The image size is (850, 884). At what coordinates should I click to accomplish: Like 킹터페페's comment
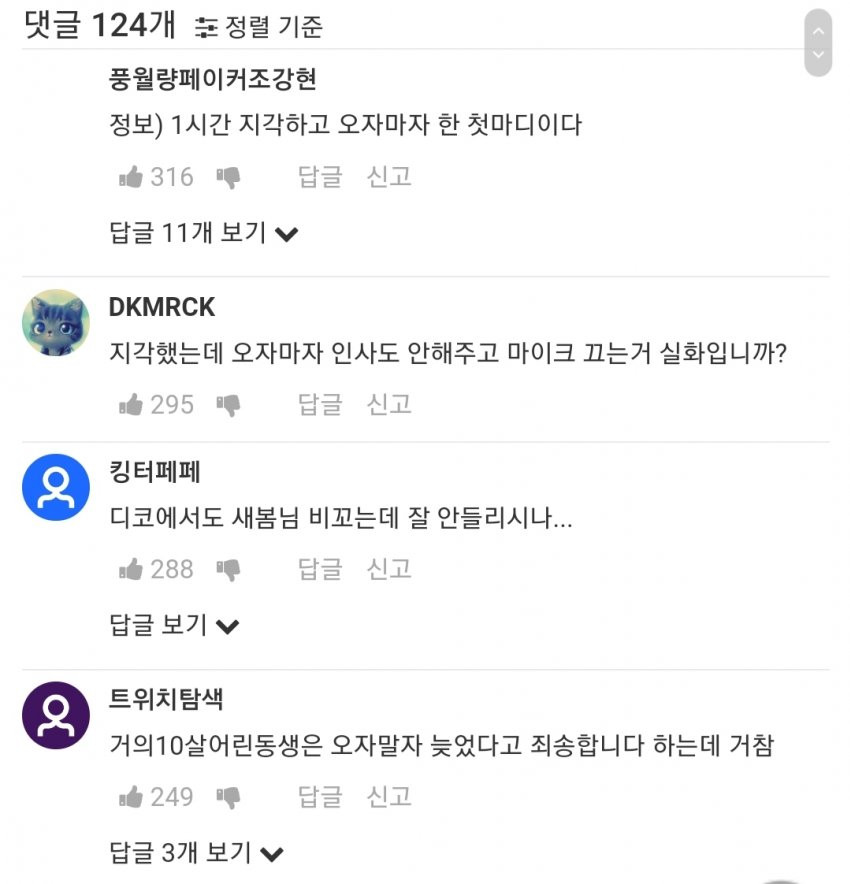pos(131,570)
